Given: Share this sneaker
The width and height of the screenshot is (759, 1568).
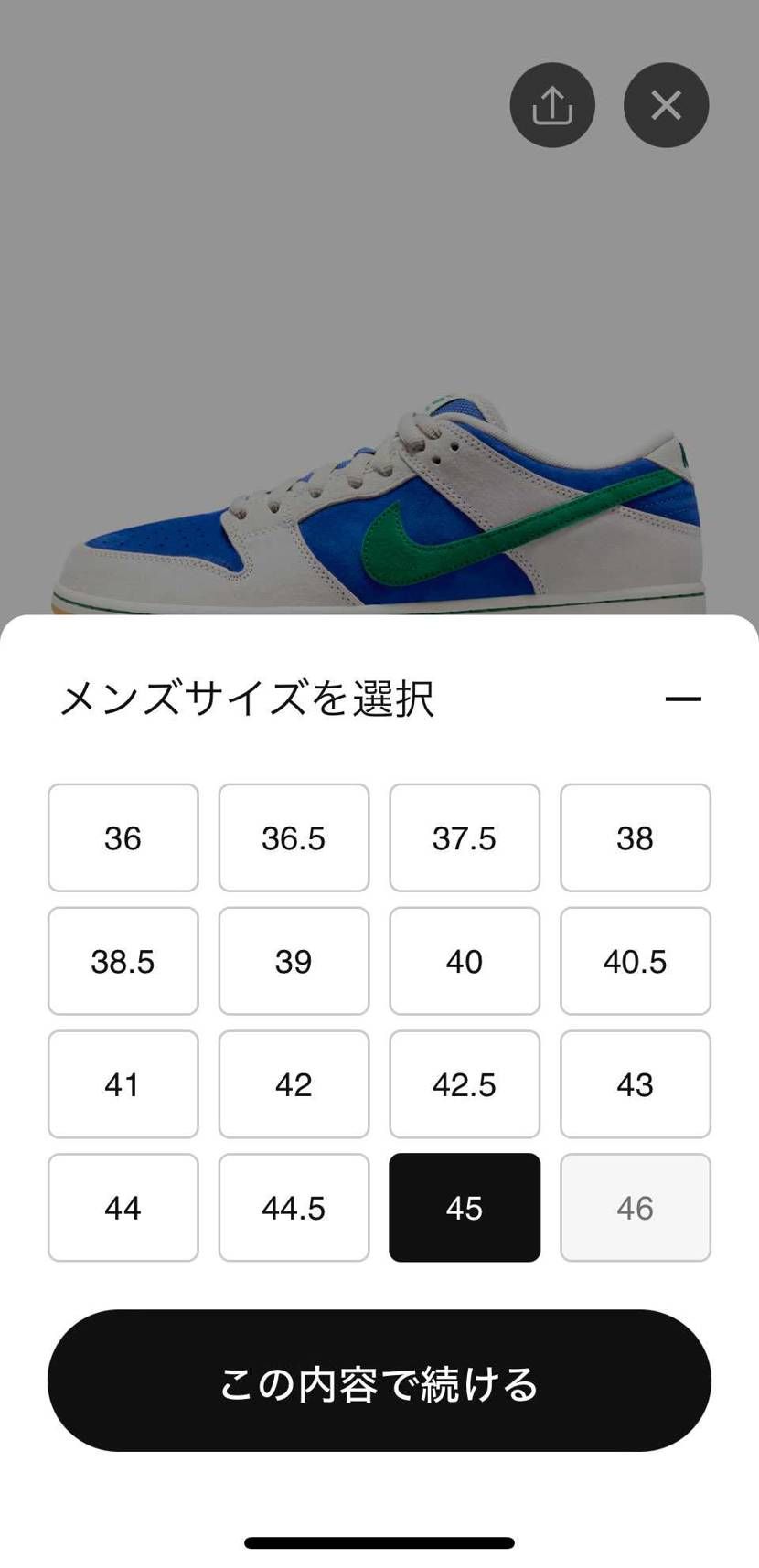Looking at the screenshot, I should coord(552,105).
